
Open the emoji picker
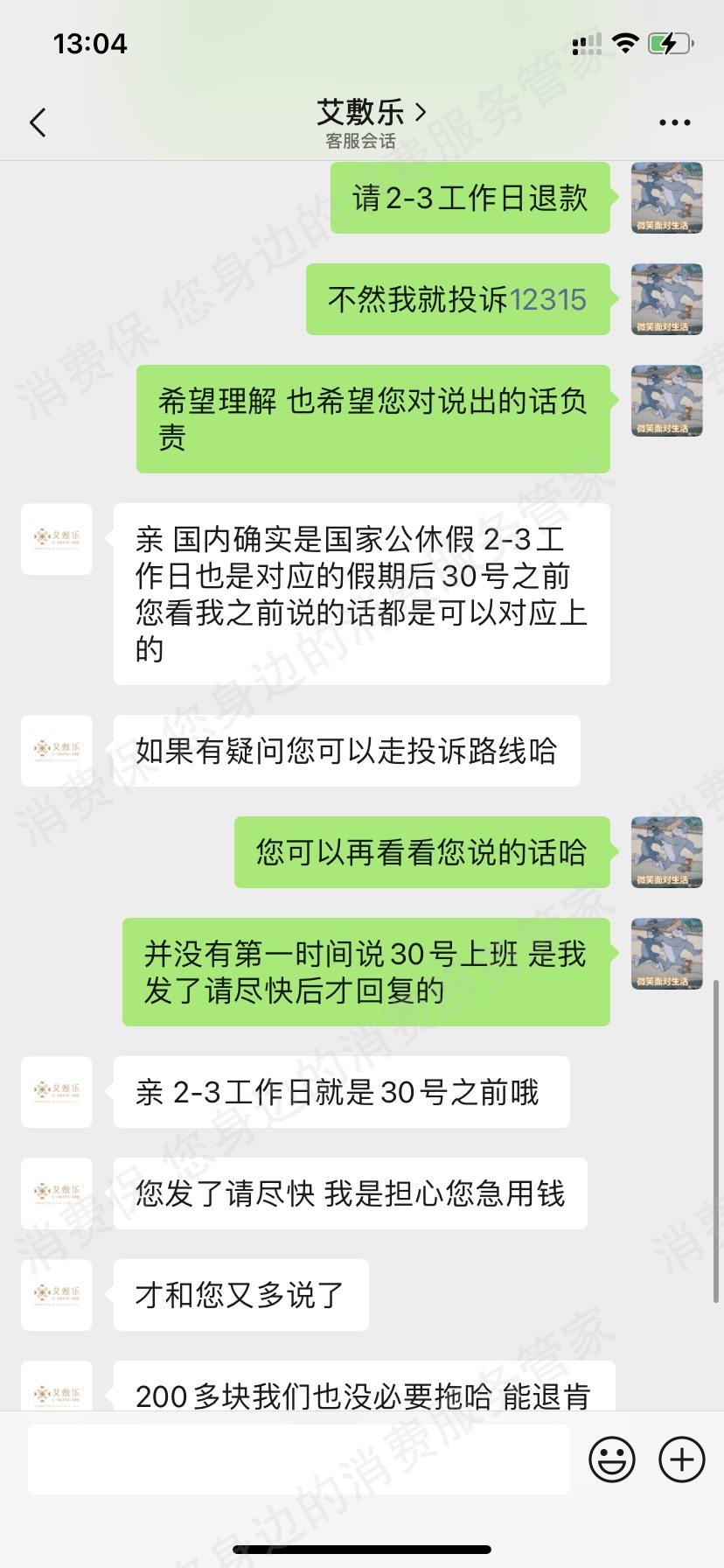click(612, 1459)
